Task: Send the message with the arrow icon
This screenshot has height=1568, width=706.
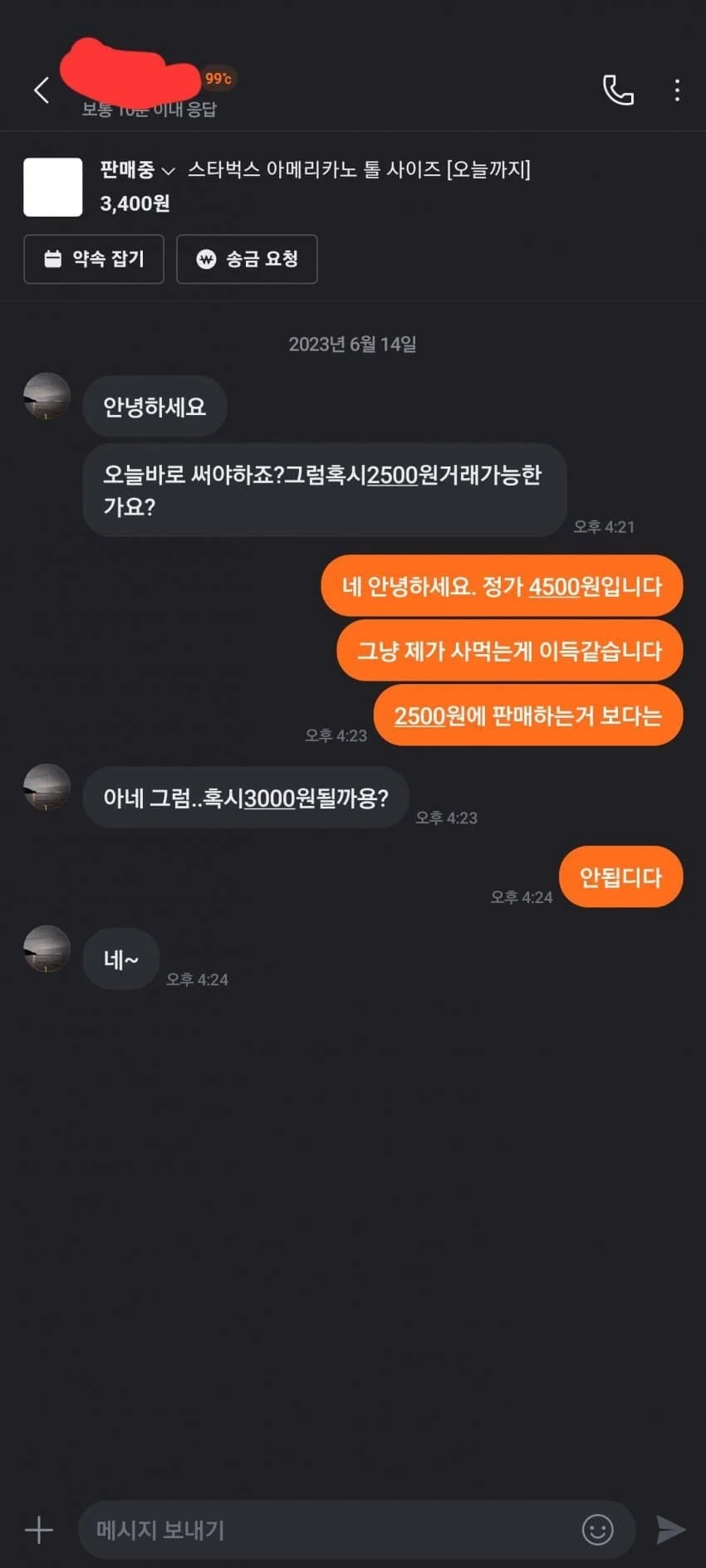Action: pos(670,1529)
